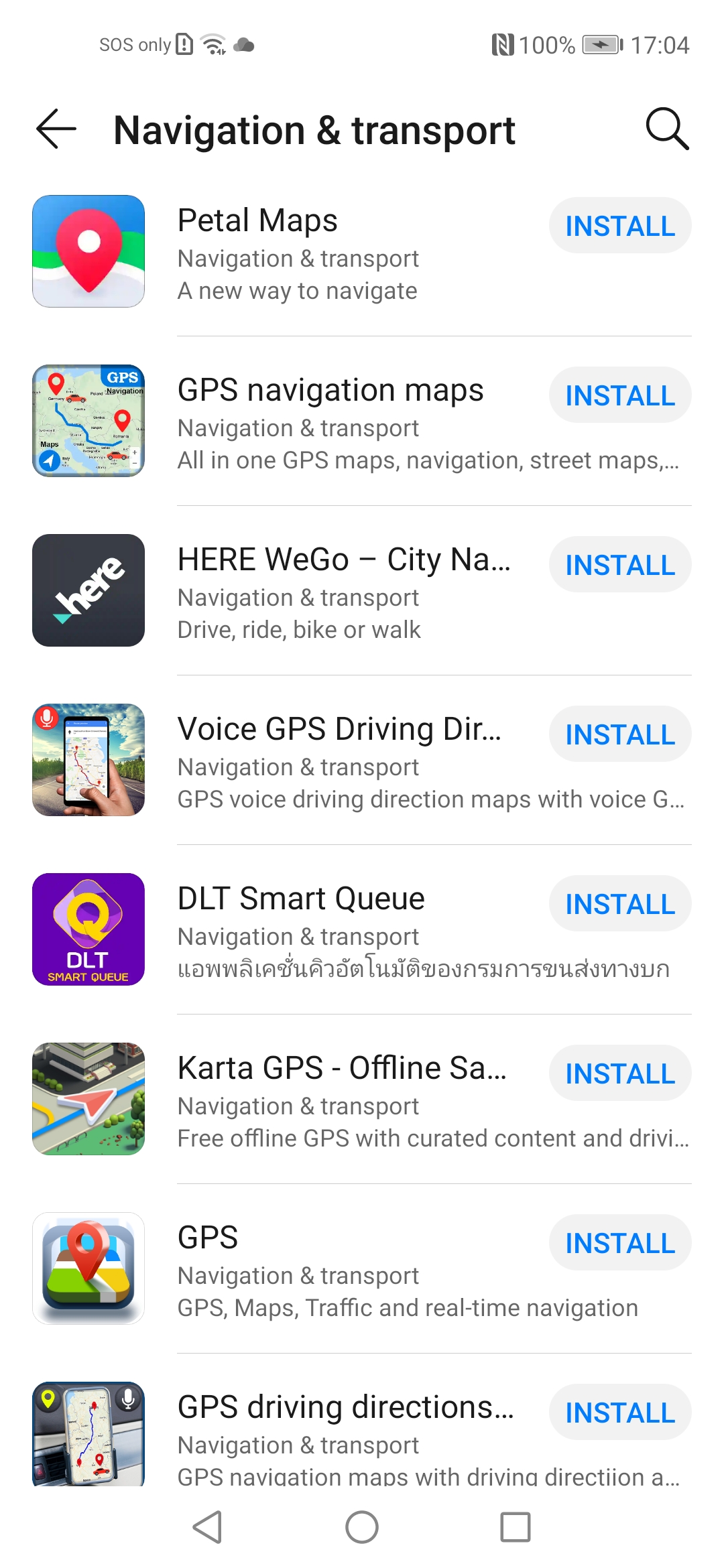Open recent apps from navigation bar
Viewport: 724px width, 1568px height.
[x=515, y=1527]
